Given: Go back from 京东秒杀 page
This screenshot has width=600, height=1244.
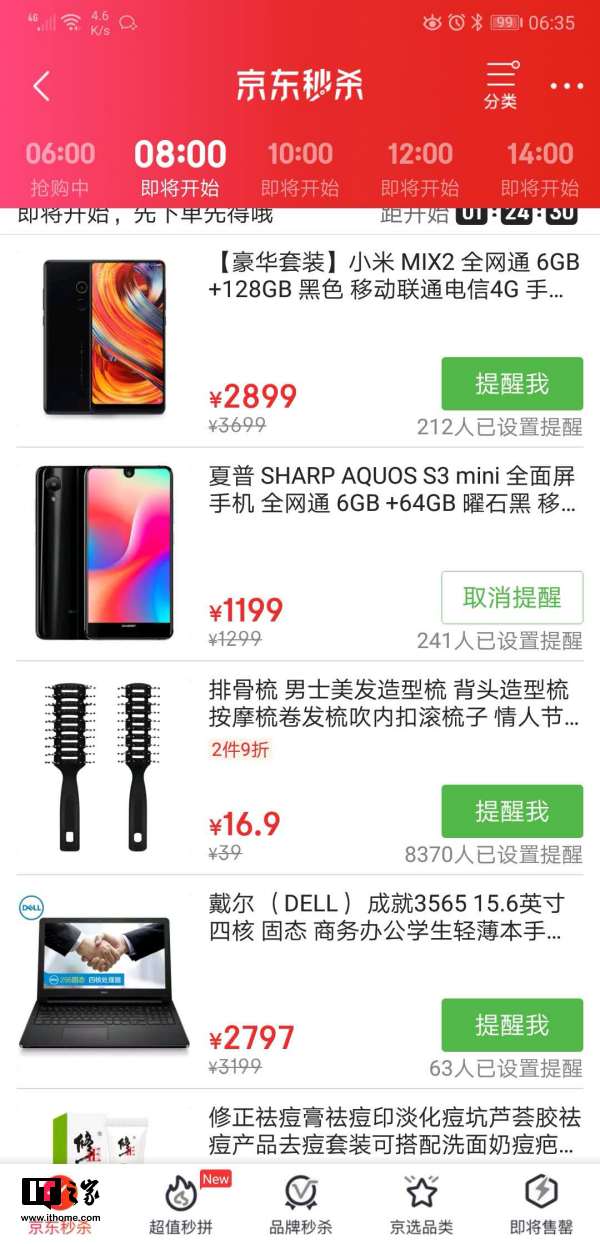Looking at the screenshot, I should [41, 86].
